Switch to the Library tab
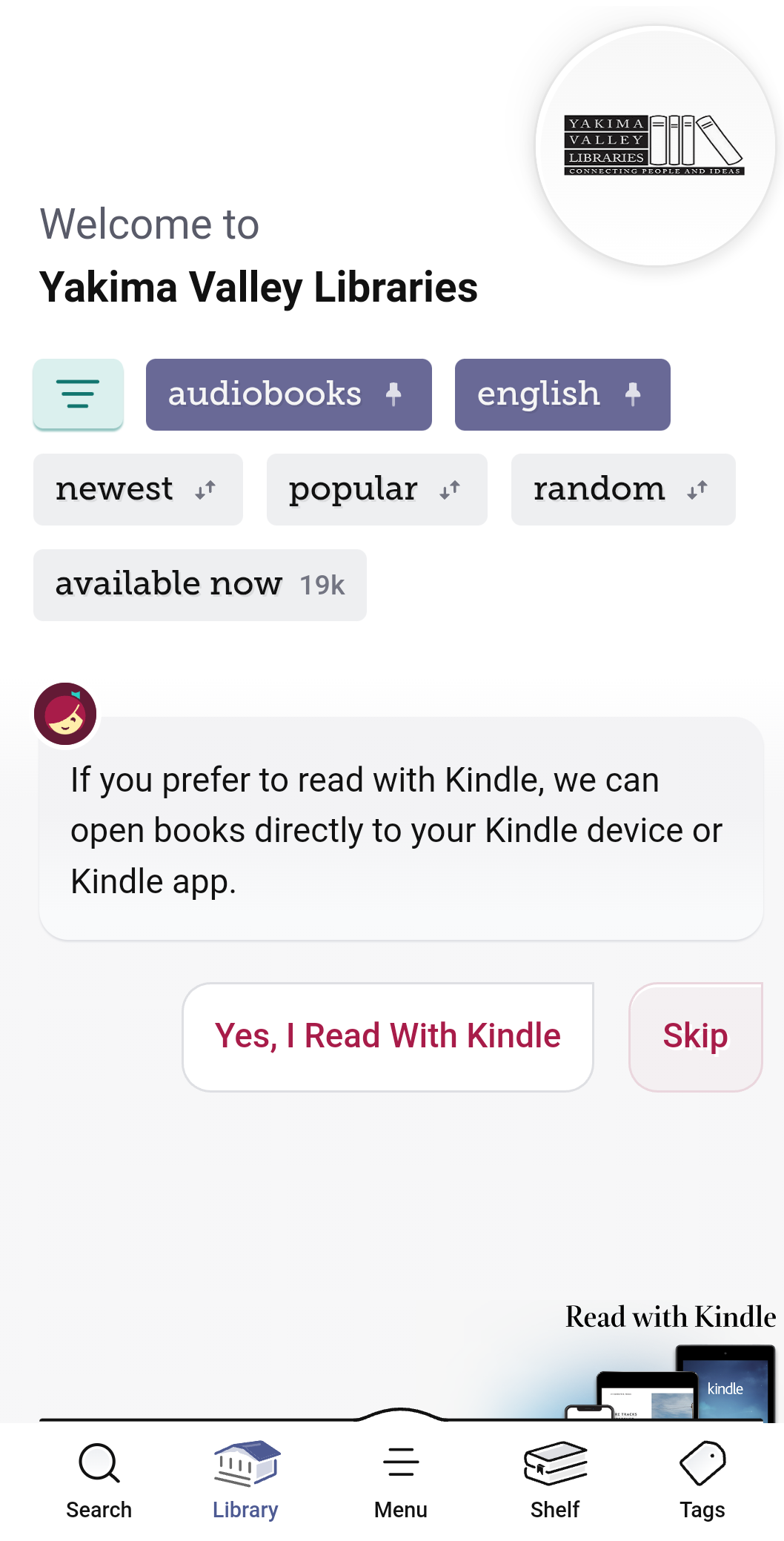Image resolution: width=784 pixels, height=1541 pixels. tap(245, 1480)
